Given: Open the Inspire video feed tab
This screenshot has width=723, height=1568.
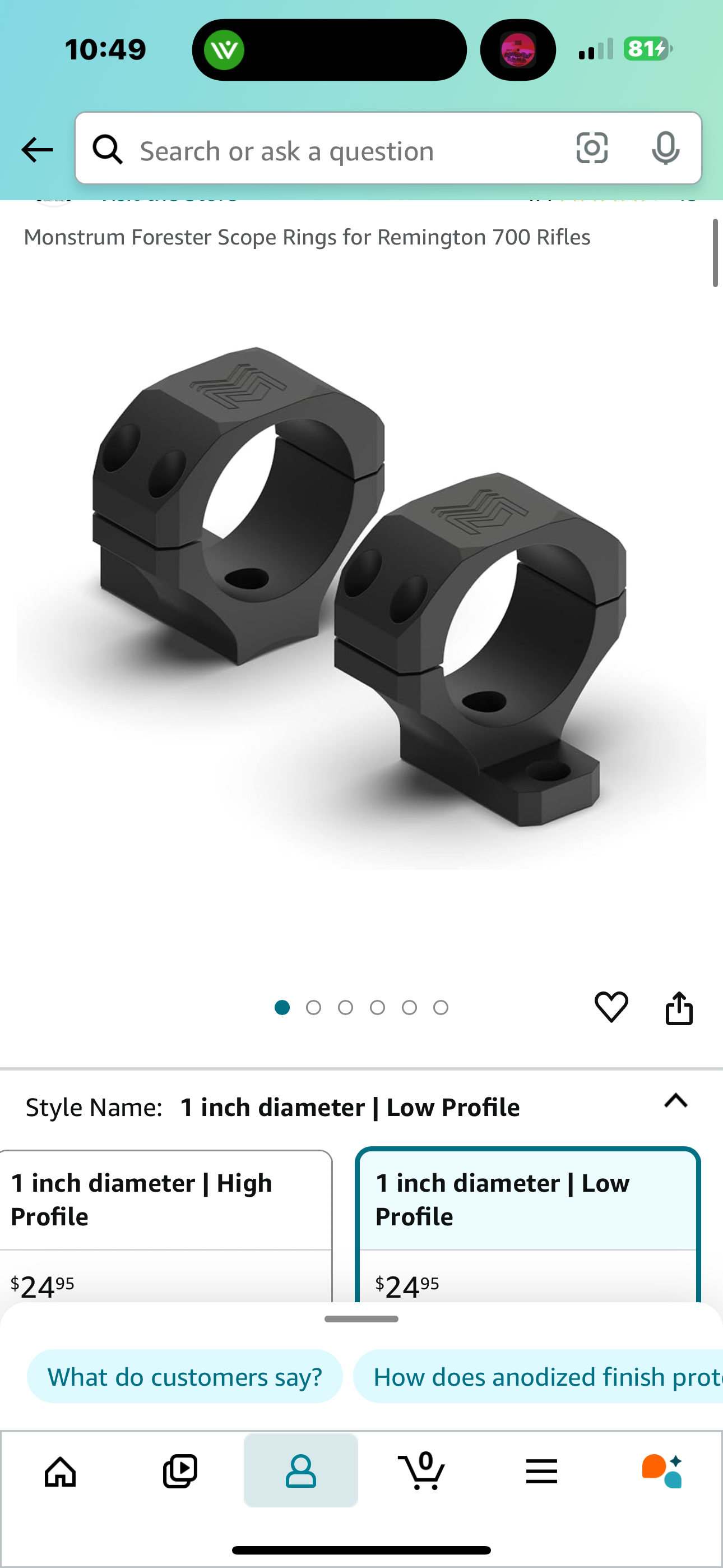Looking at the screenshot, I should [x=180, y=1472].
